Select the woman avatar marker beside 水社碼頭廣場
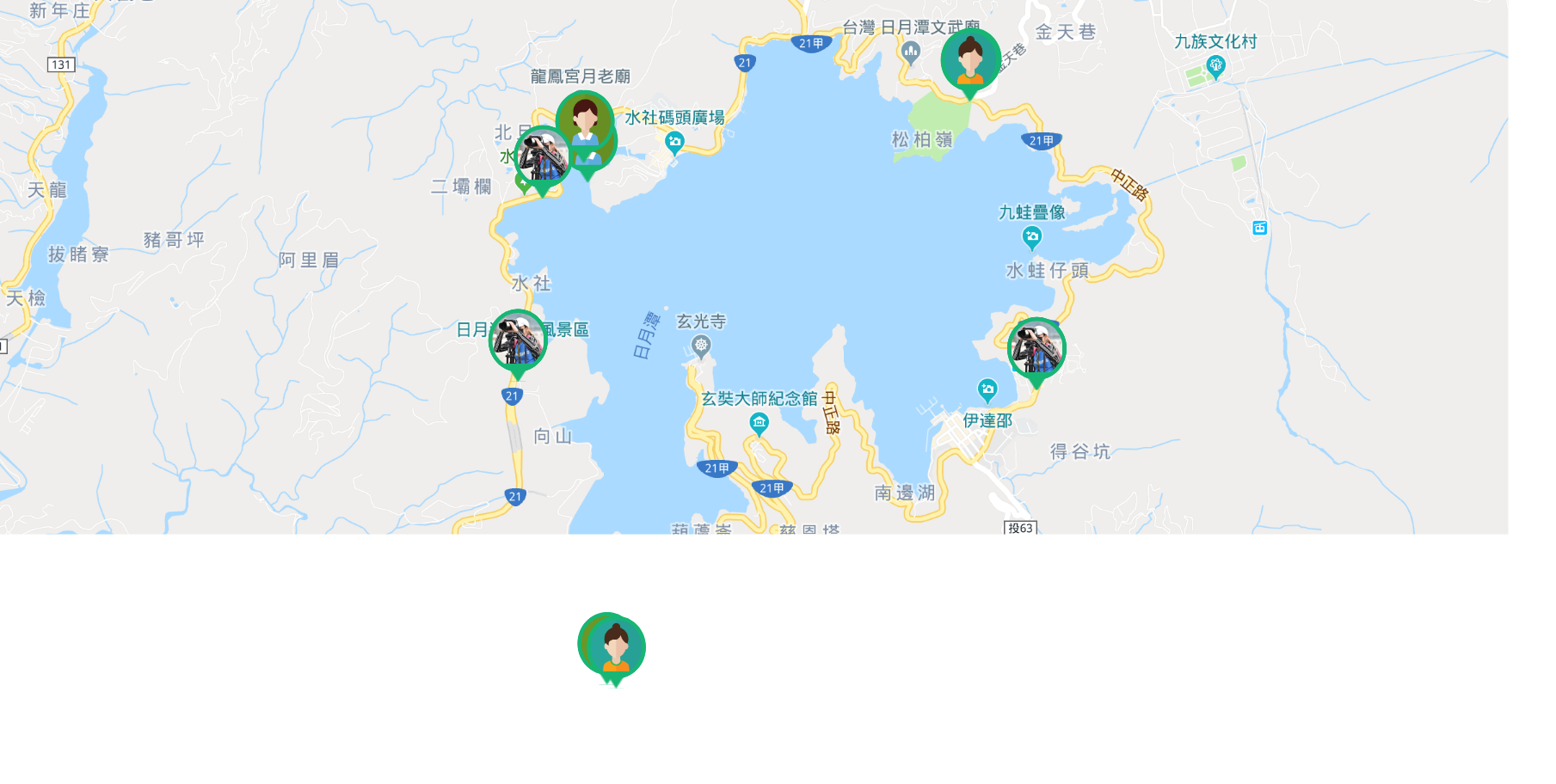Screen dimensions: 1556x784 pyautogui.click(x=586, y=123)
